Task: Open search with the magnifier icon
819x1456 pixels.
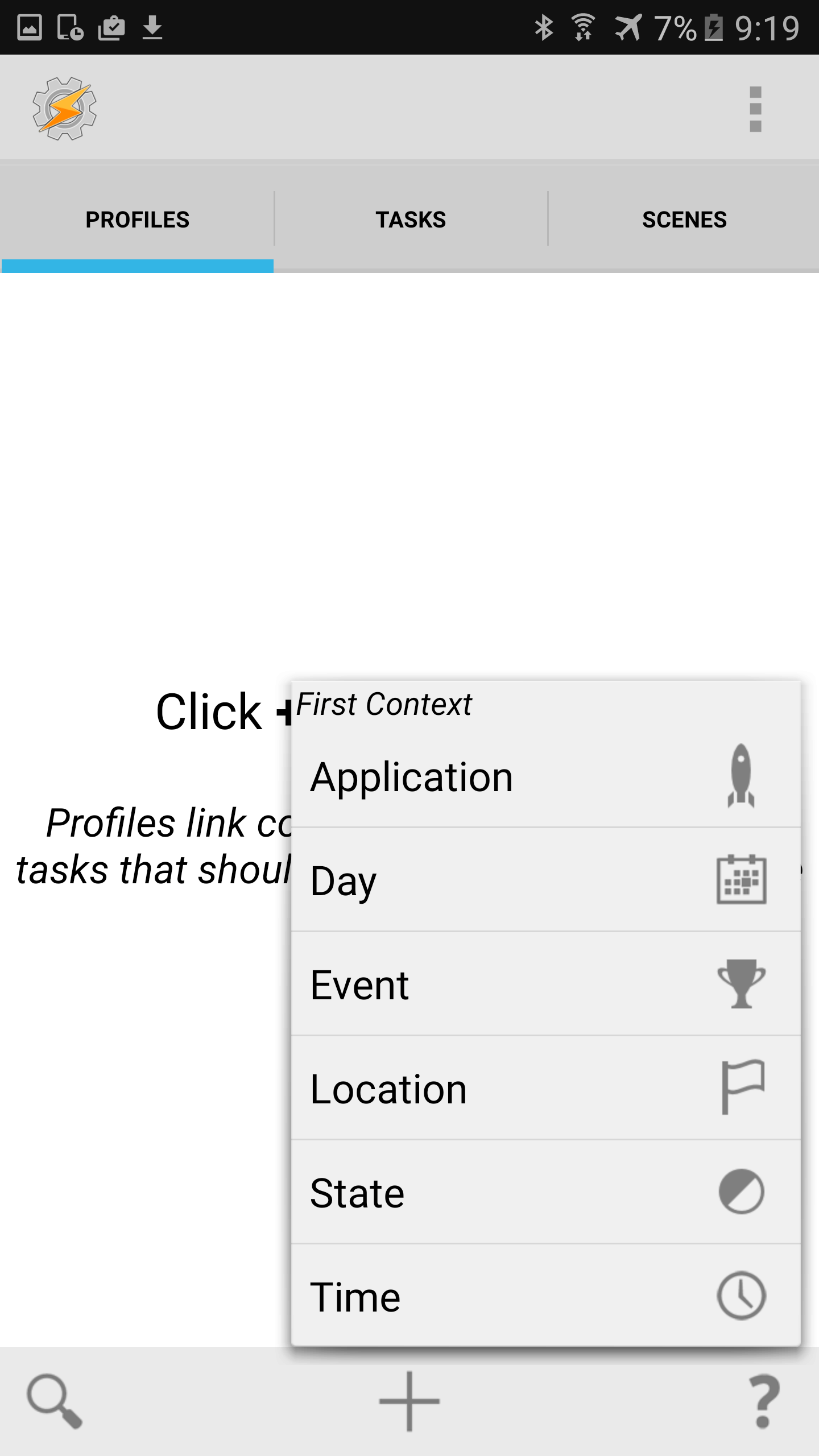Action: (55, 1401)
